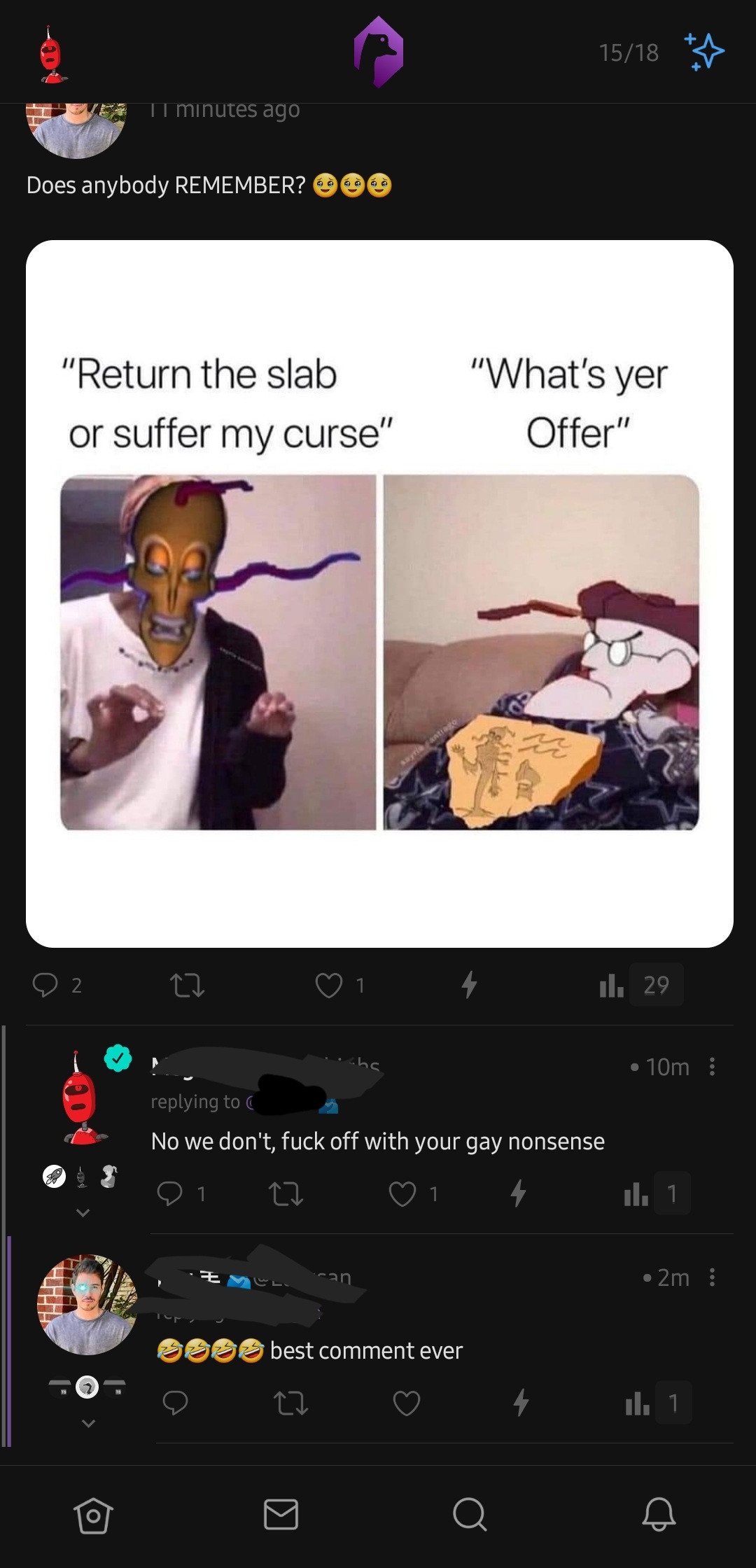
Task: Like the "best comment ever" reply
Action: click(x=407, y=1403)
